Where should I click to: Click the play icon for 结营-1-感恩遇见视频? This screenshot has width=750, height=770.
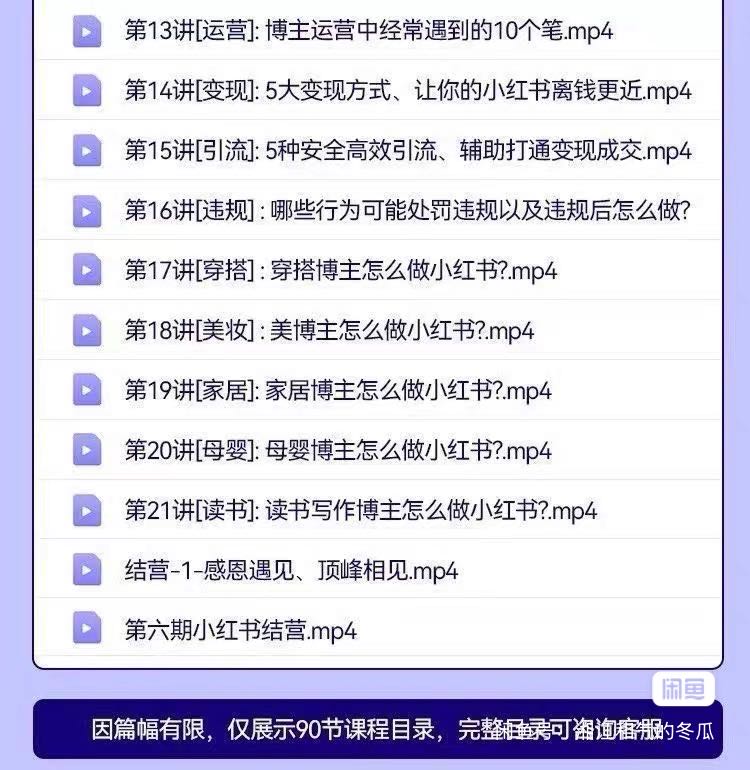coord(87,571)
